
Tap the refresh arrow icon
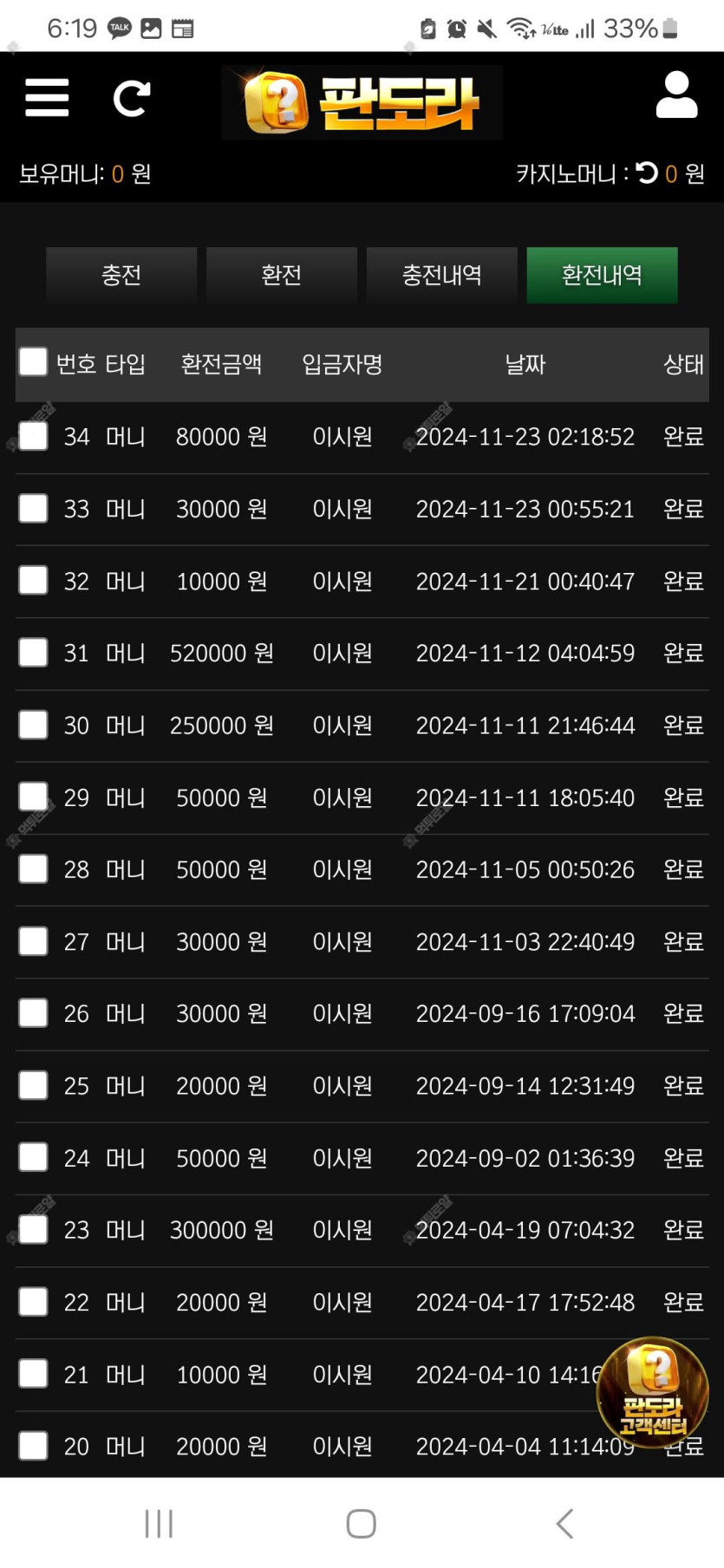132,99
